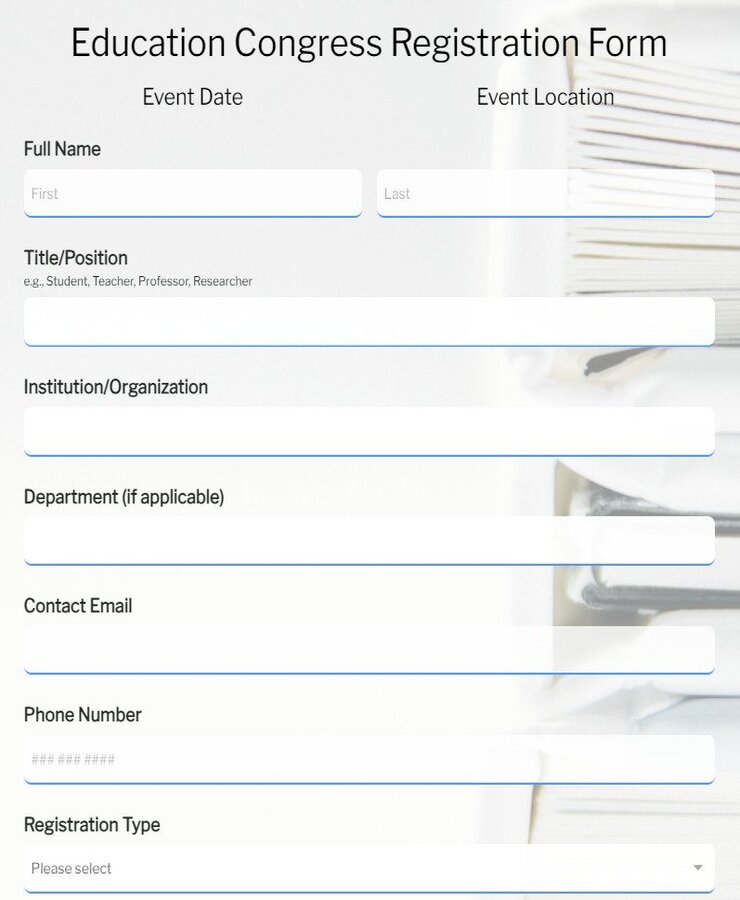Click the Phone Number label
Screen dimensions: 740x900
click(83, 715)
